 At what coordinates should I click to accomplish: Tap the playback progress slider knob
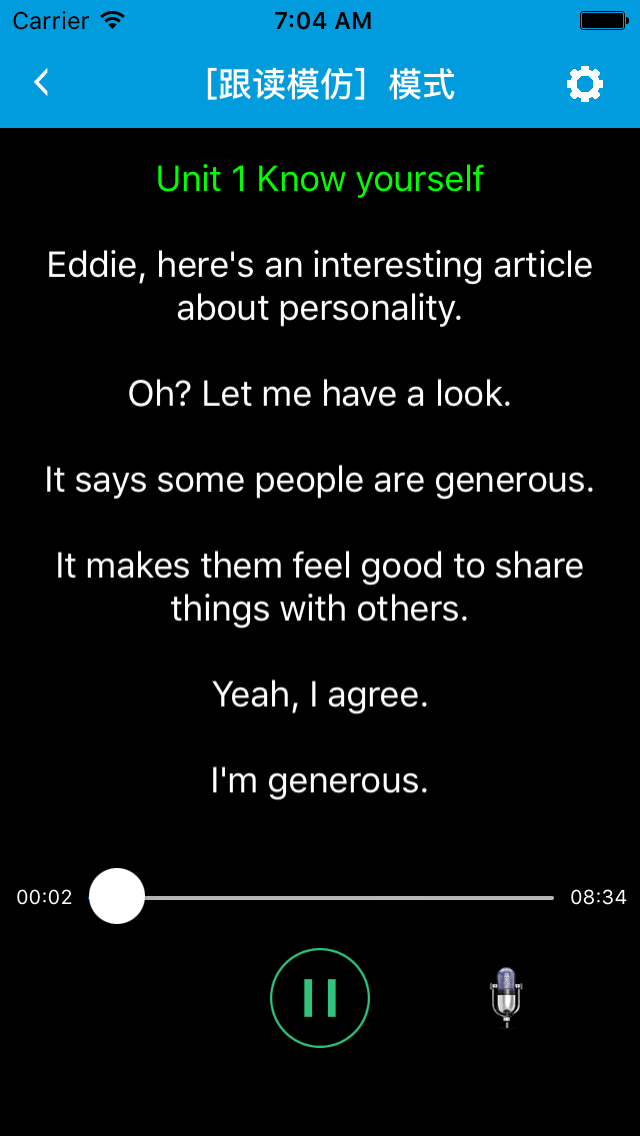click(117, 896)
